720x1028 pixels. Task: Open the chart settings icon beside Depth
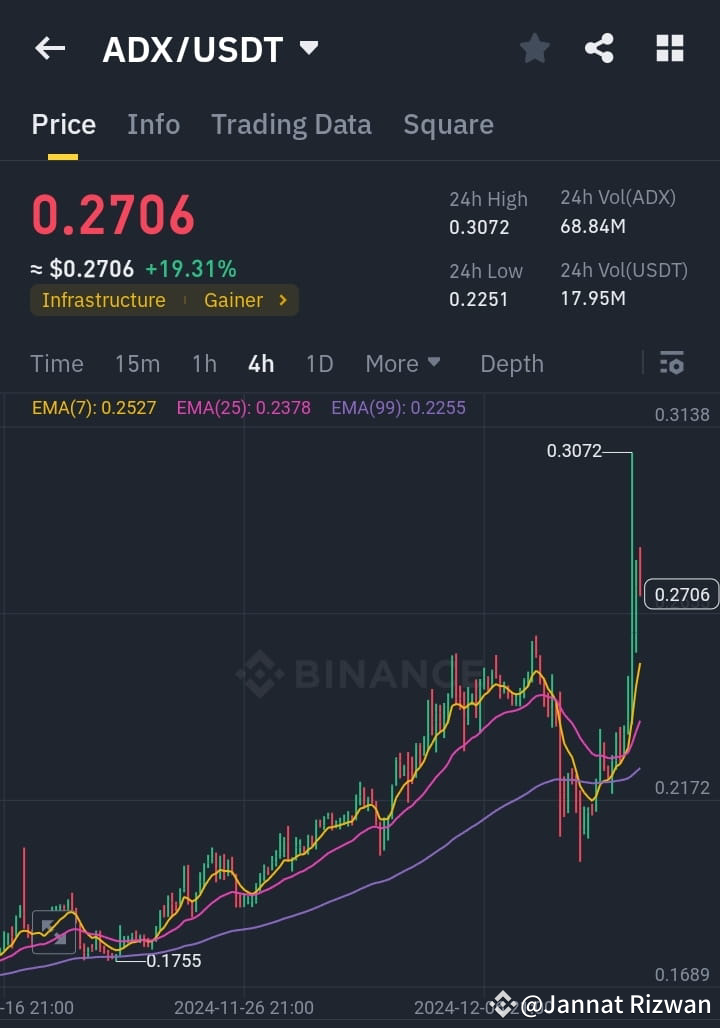coord(671,364)
